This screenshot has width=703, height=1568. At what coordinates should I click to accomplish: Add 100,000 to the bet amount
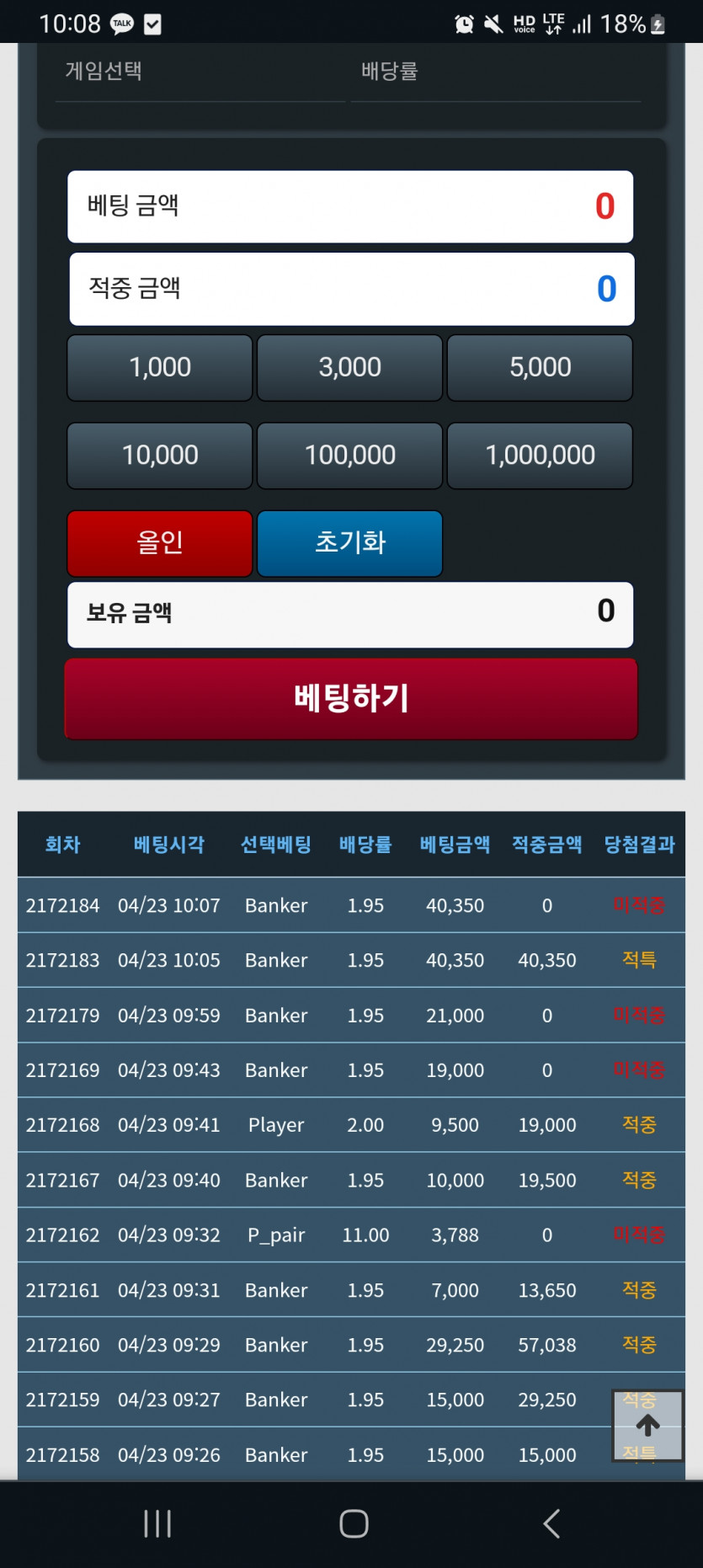(x=349, y=456)
